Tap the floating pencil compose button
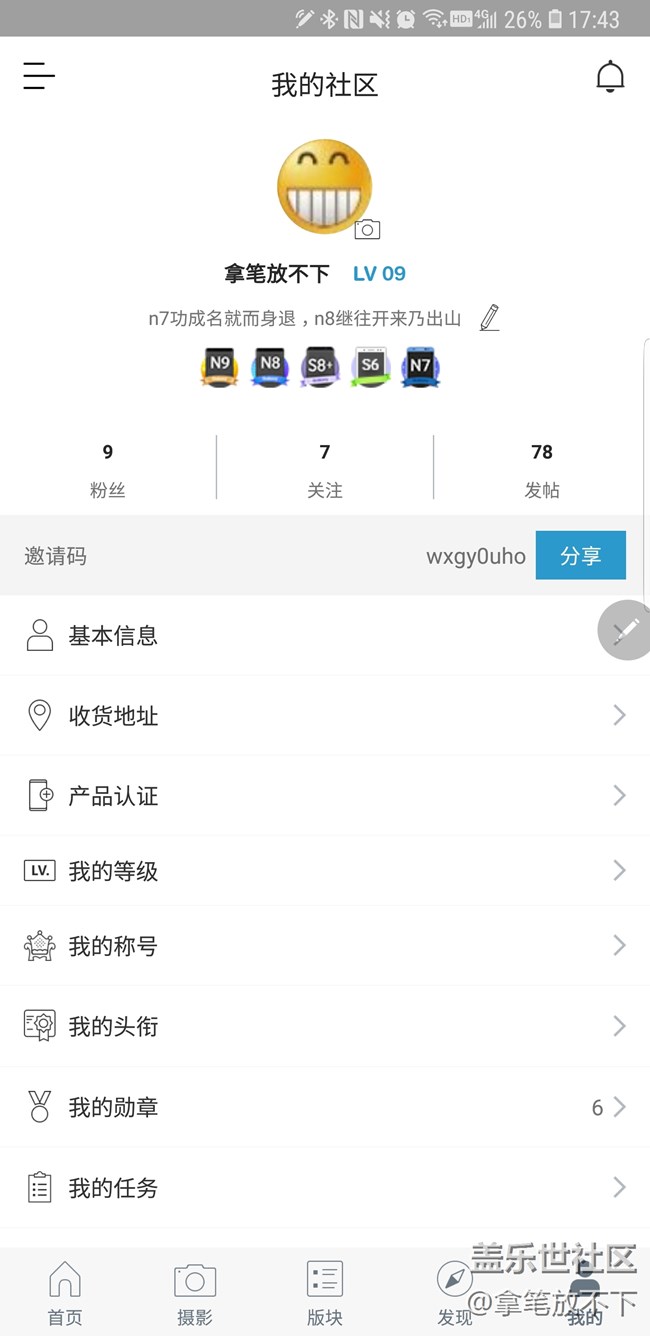This screenshot has width=650, height=1336. click(x=626, y=630)
